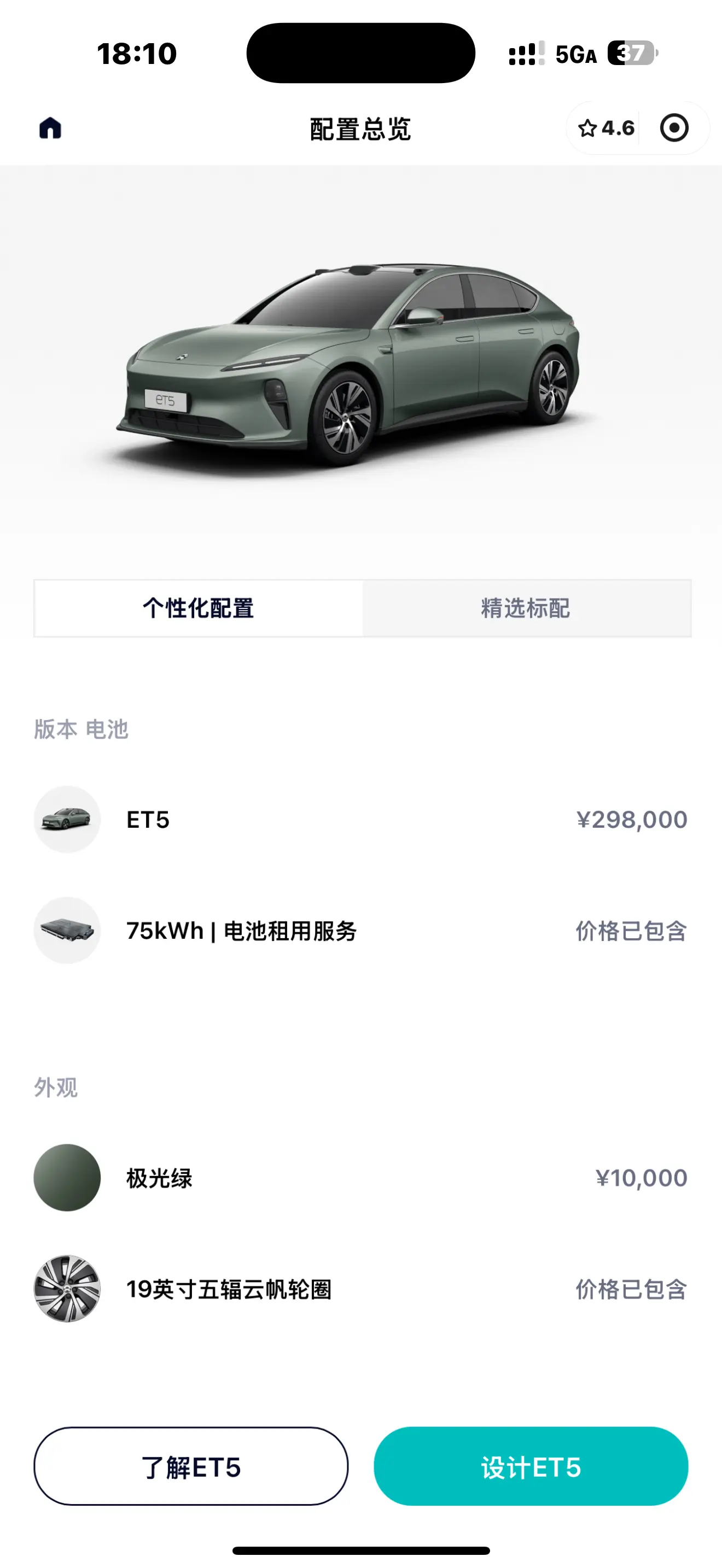
Task: Close the mini program via circle icon
Action: tap(674, 128)
